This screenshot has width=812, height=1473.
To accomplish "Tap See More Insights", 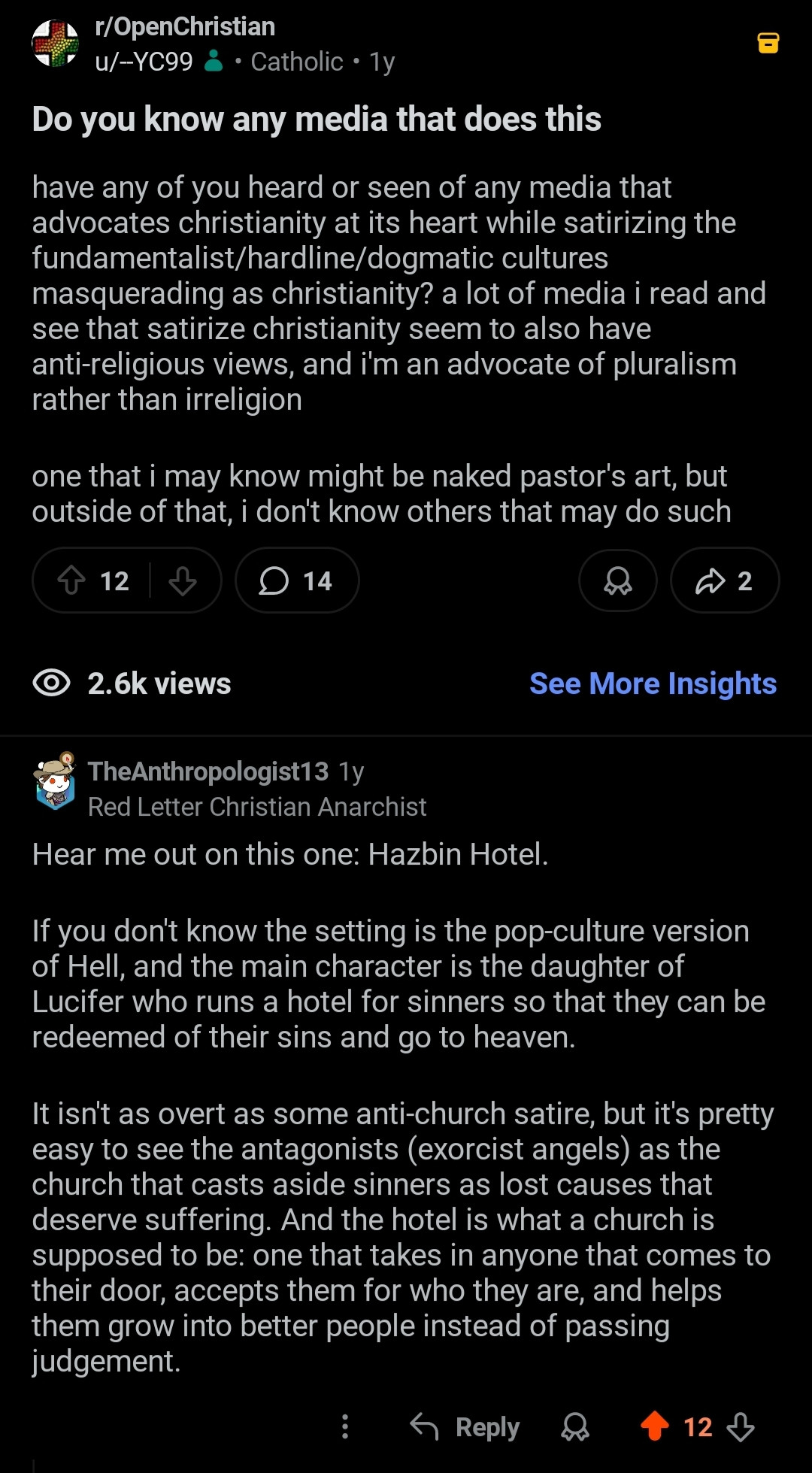I will [x=653, y=683].
